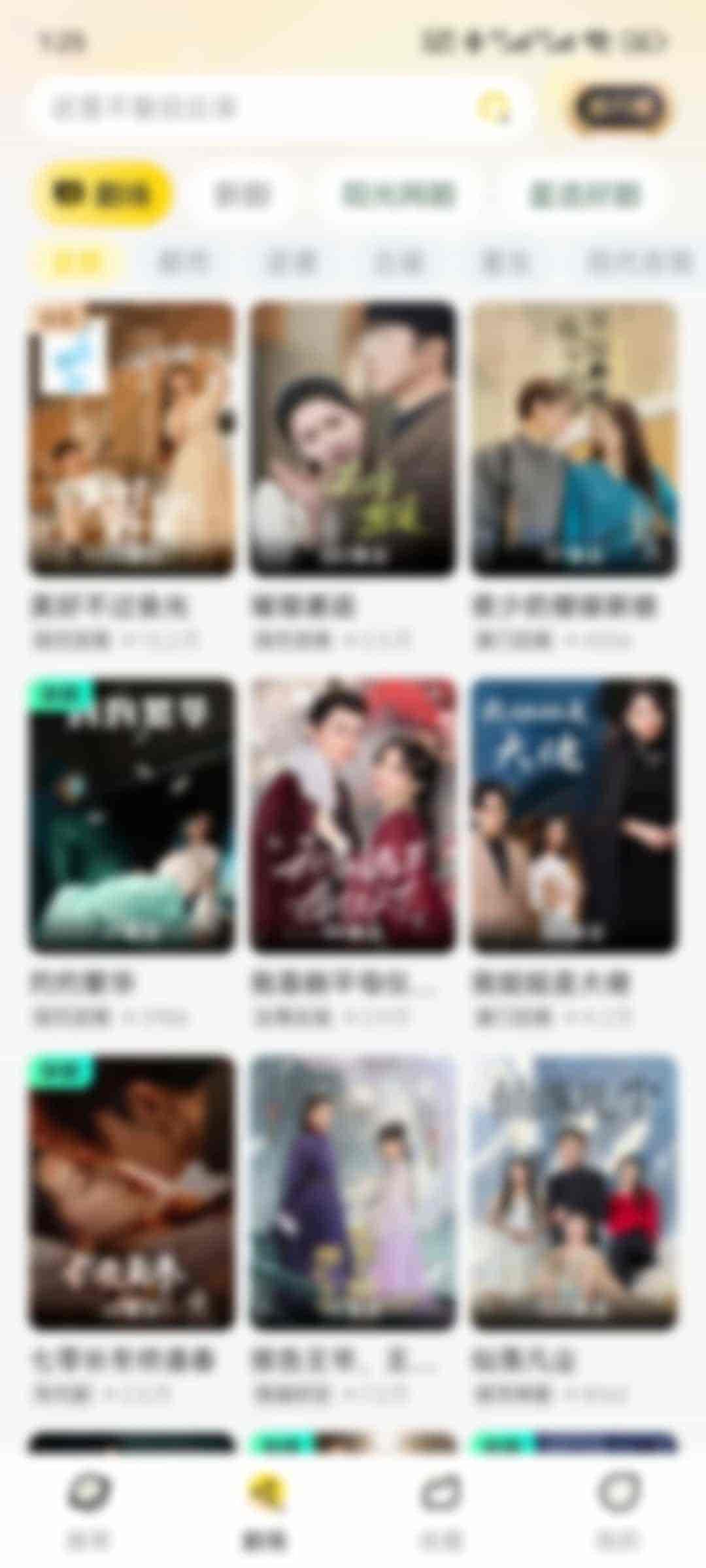The image size is (706, 1568).
Task: Tap the yellow highlighted bottom navigation tab
Action: pyautogui.click(x=265, y=1509)
